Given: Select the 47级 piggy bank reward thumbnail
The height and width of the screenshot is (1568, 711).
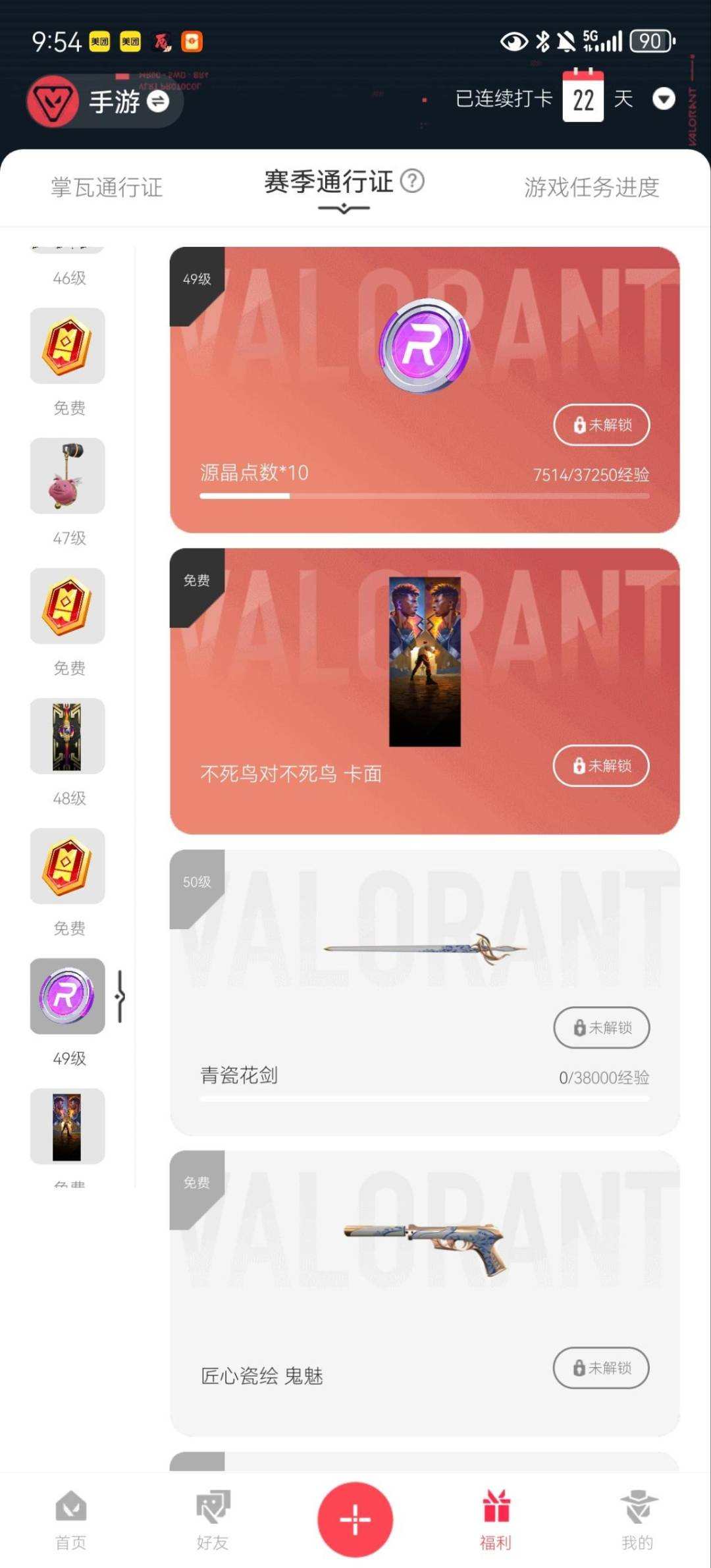Looking at the screenshot, I should (66, 476).
